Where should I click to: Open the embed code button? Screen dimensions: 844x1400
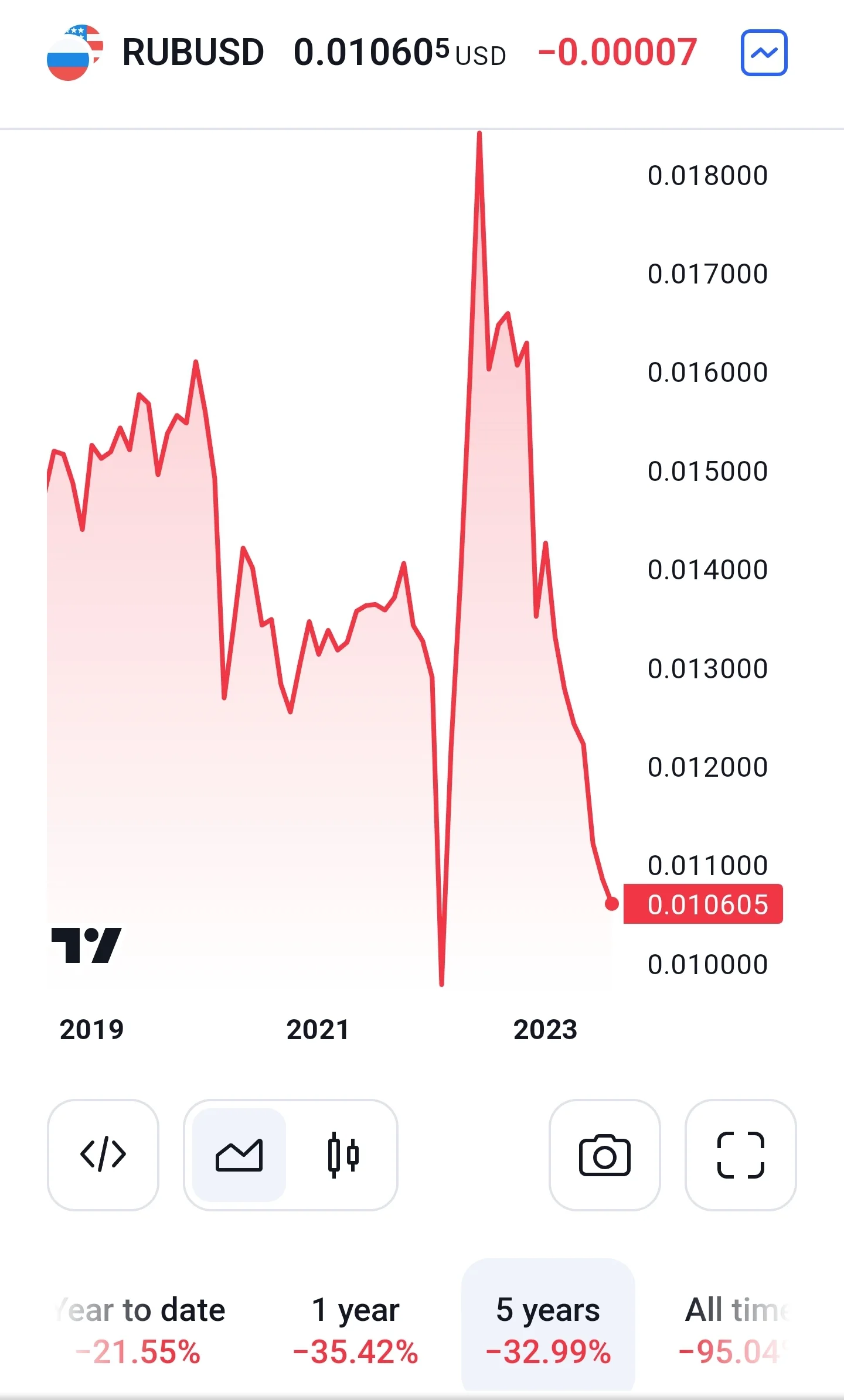tap(103, 1155)
